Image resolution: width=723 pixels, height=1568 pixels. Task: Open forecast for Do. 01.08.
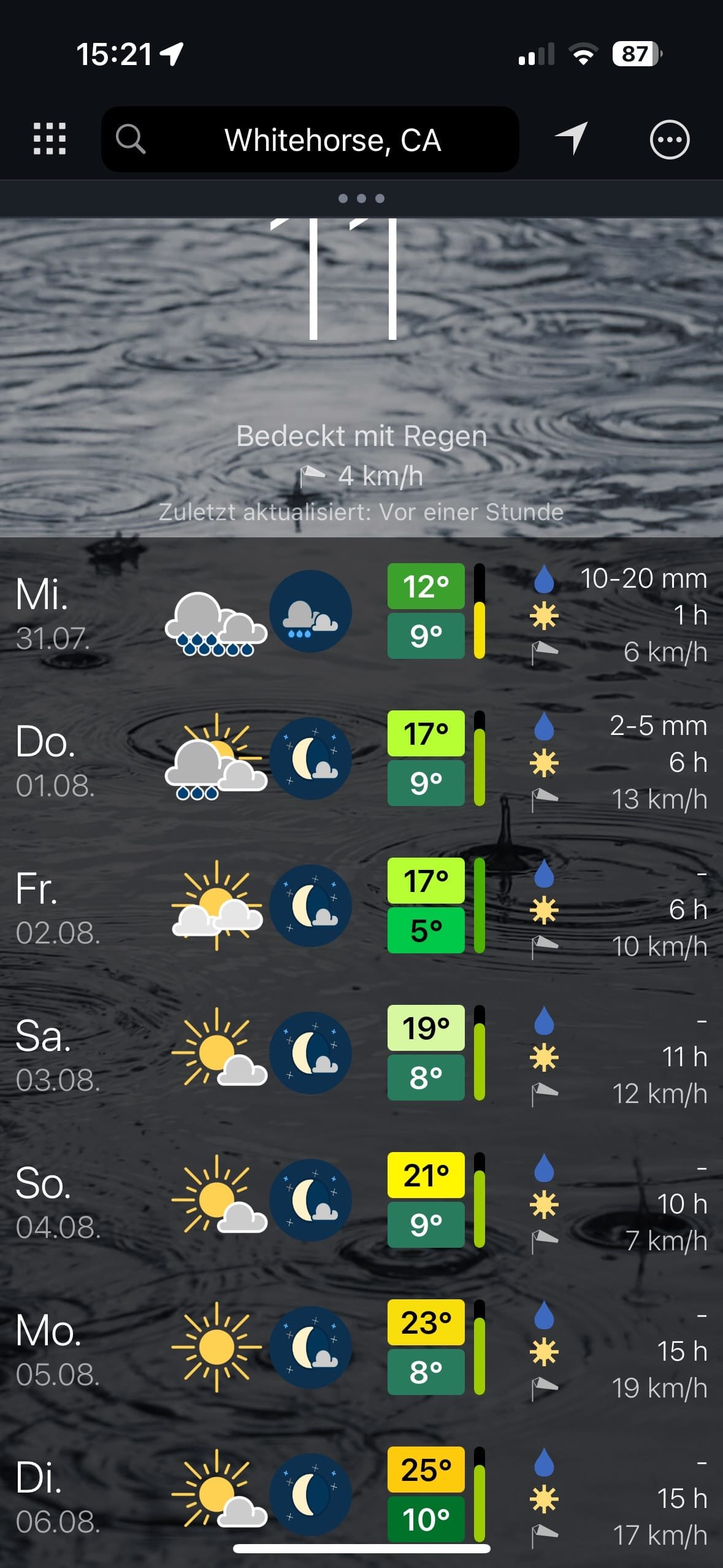(361, 759)
